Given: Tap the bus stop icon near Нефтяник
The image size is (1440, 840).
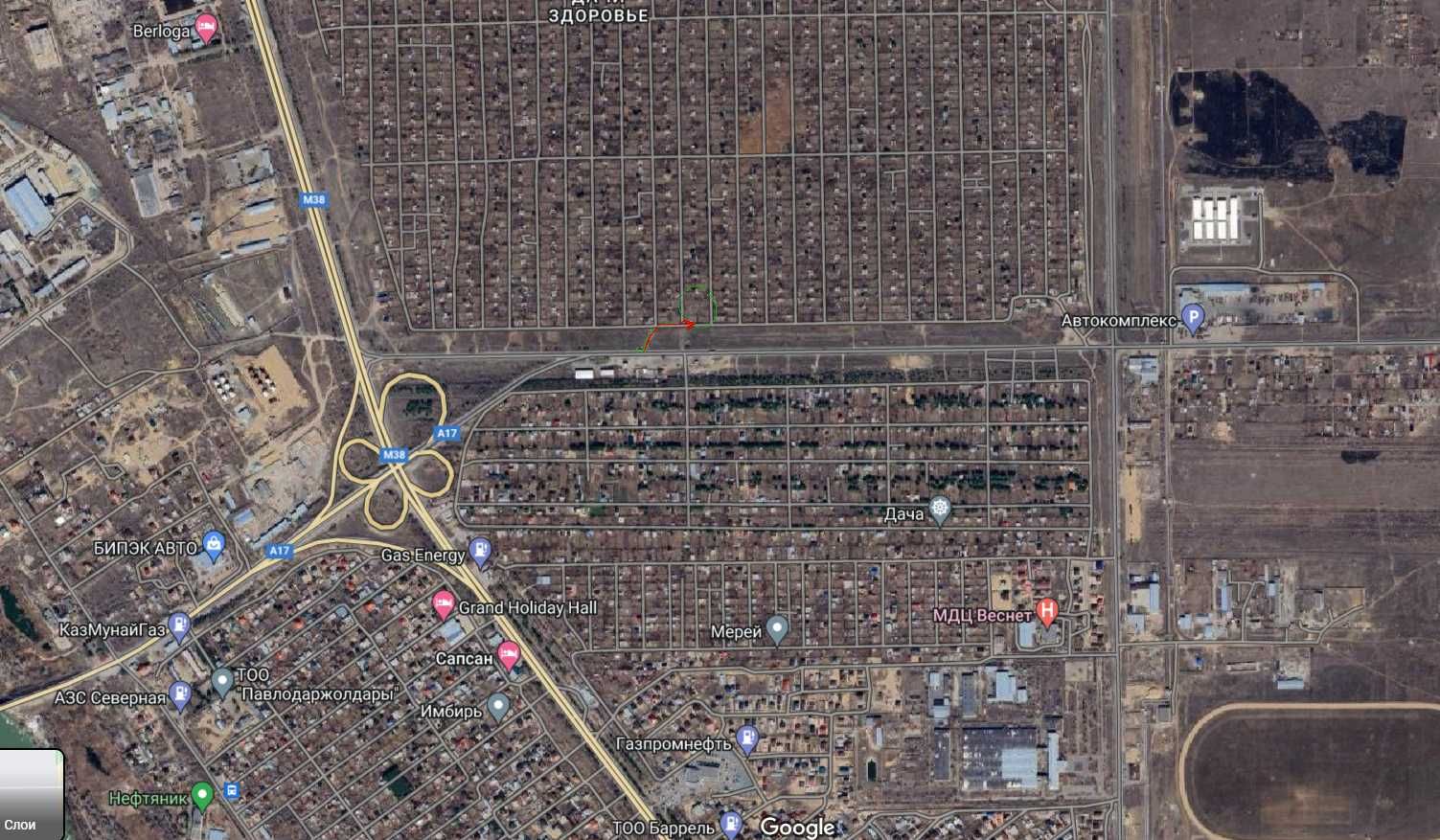Looking at the screenshot, I should click(231, 791).
